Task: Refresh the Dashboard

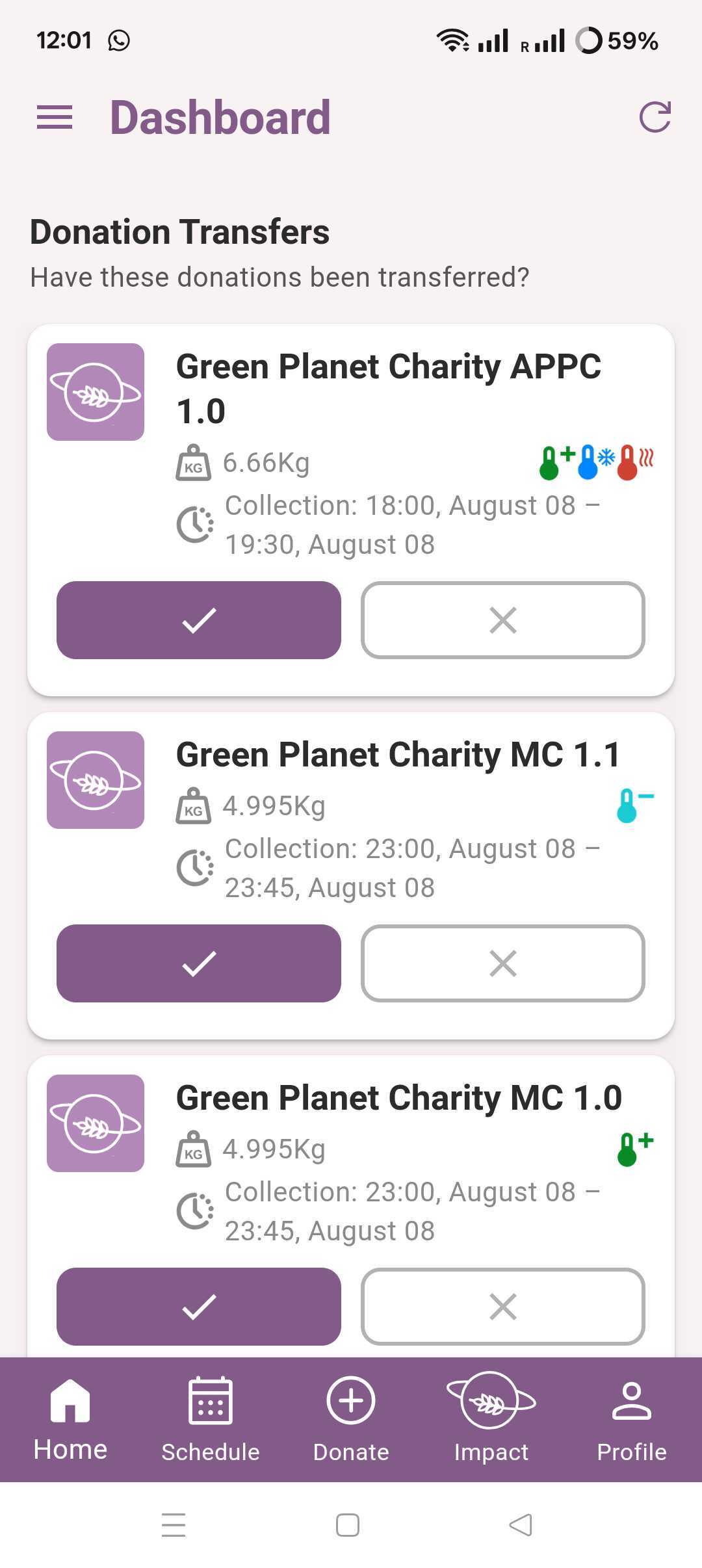Action: tap(656, 117)
